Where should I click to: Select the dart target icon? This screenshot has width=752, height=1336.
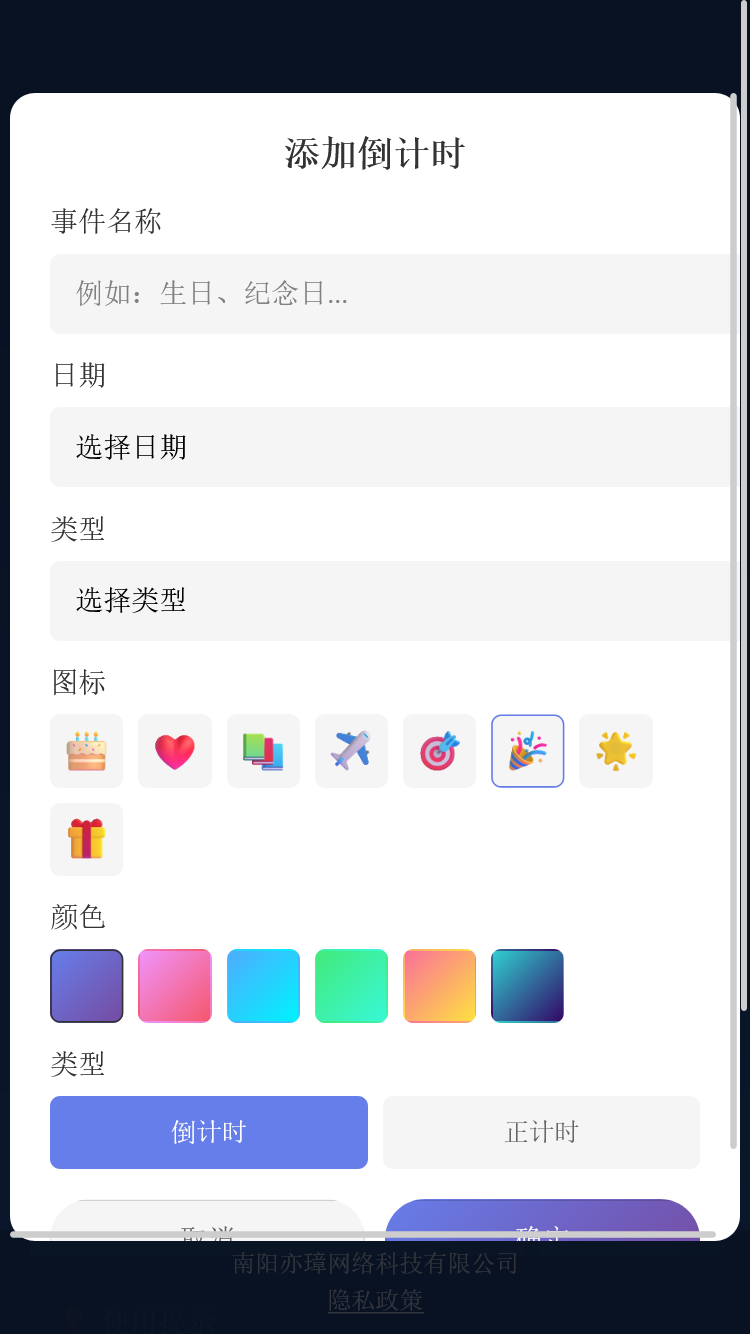click(x=439, y=751)
